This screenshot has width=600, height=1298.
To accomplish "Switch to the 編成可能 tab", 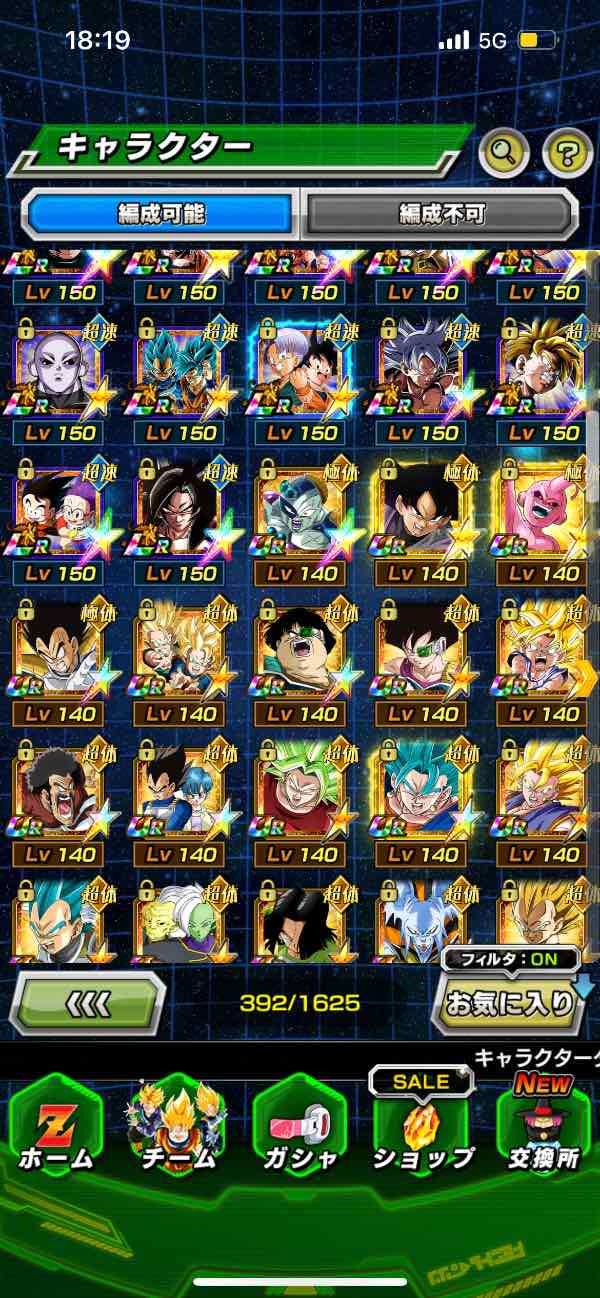I will pos(162,213).
